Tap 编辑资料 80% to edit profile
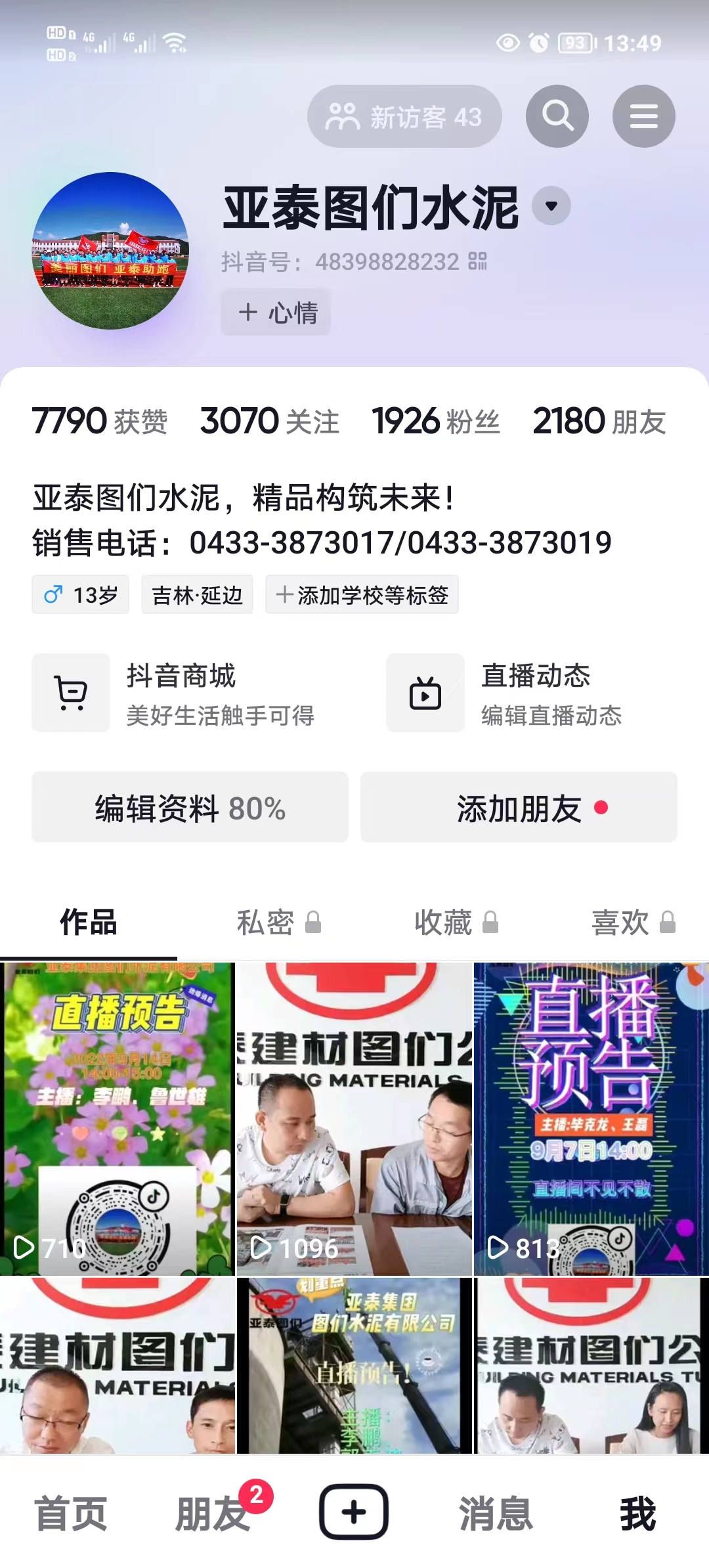The height and width of the screenshot is (1568, 709). 190,808
